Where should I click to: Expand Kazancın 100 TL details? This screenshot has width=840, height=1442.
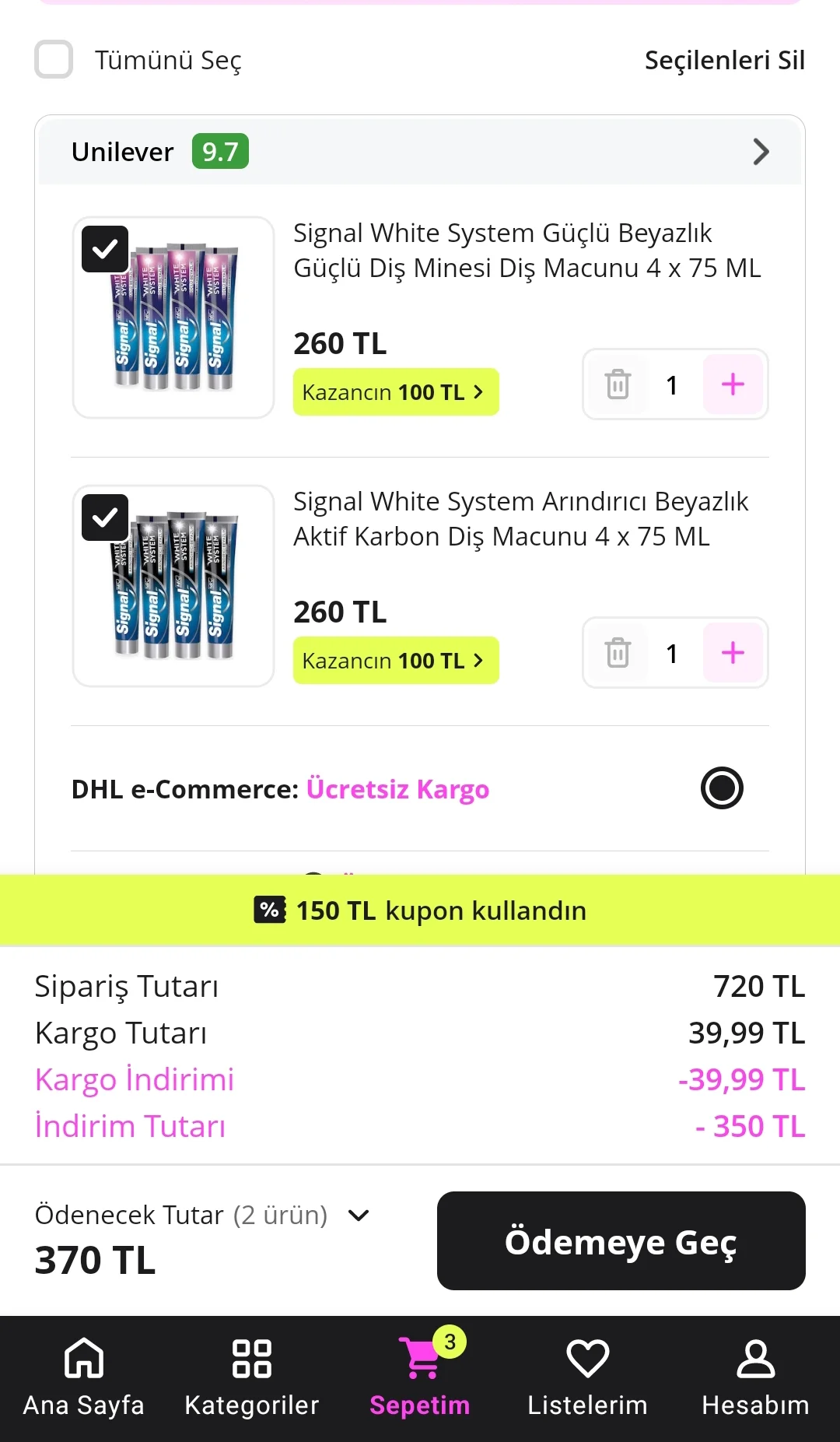click(395, 391)
